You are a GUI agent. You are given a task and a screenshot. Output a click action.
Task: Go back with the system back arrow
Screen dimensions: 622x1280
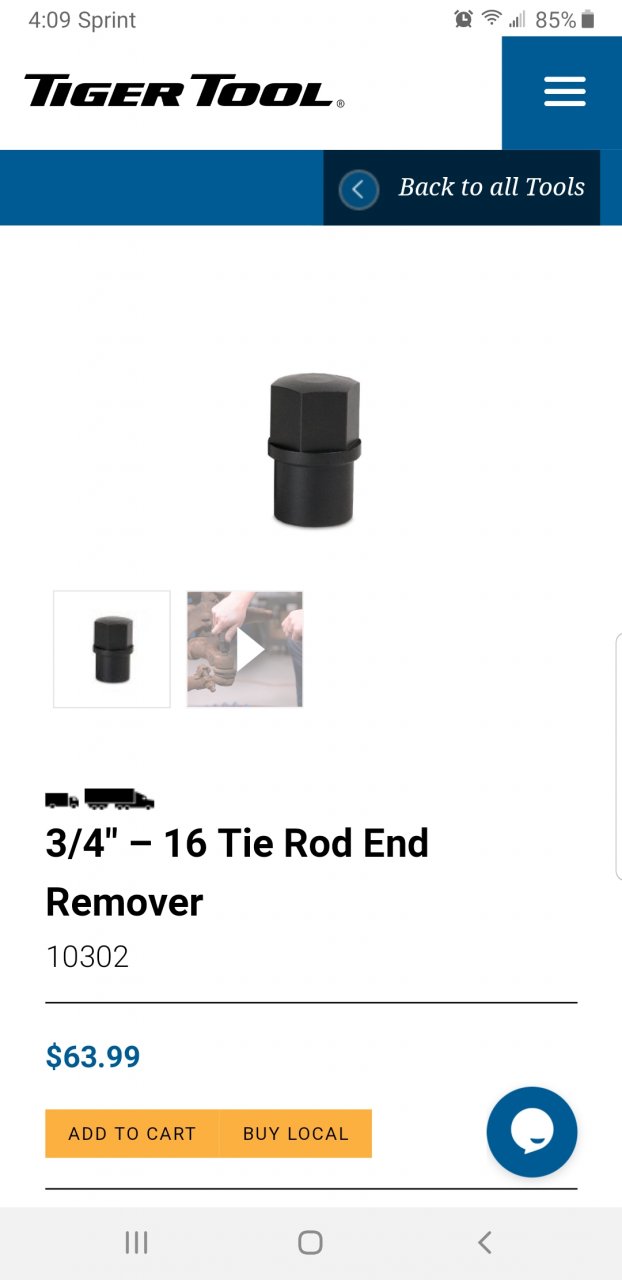[x=485, y=1242]
